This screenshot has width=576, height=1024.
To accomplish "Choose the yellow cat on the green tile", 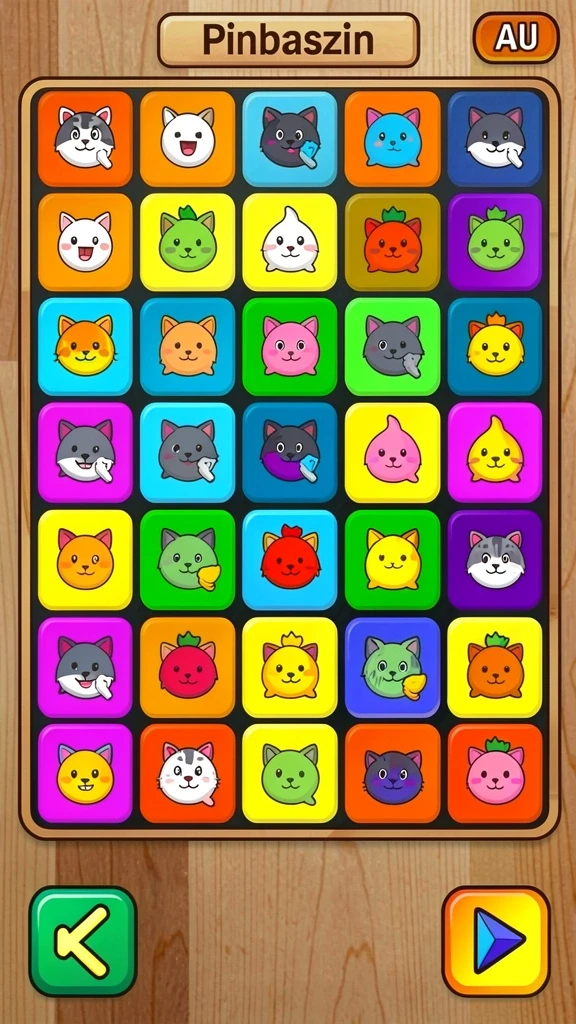I will (x=392, y=560).
